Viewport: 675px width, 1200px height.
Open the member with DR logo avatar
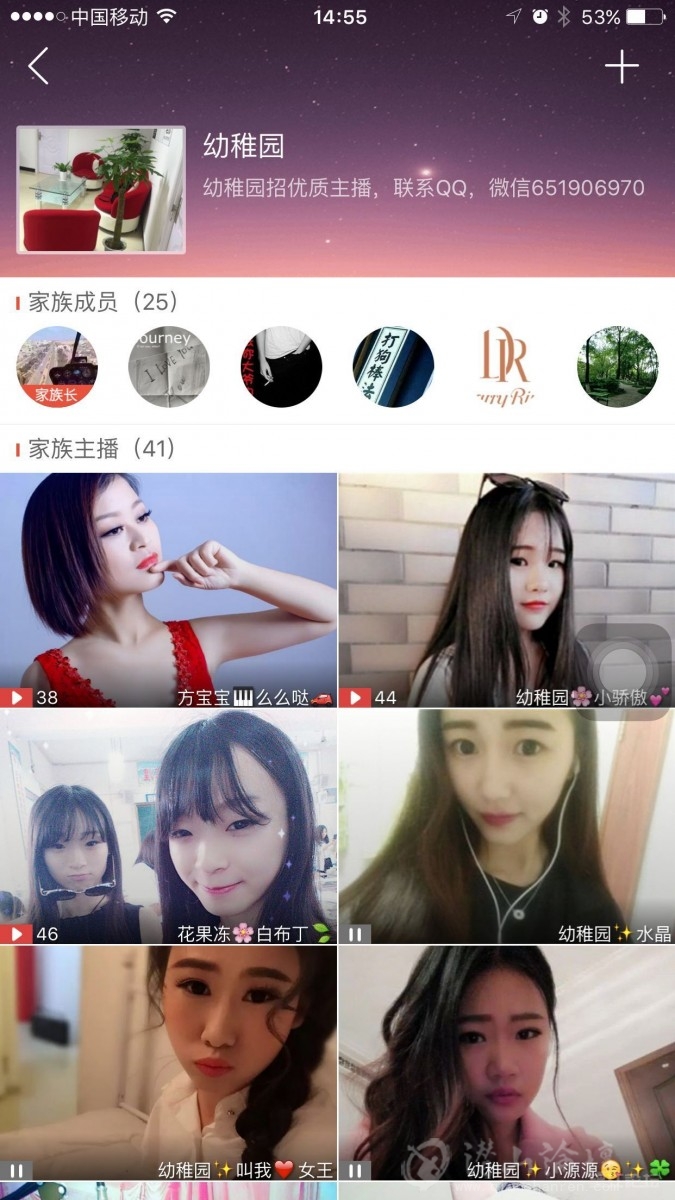[x=505, y=367]
